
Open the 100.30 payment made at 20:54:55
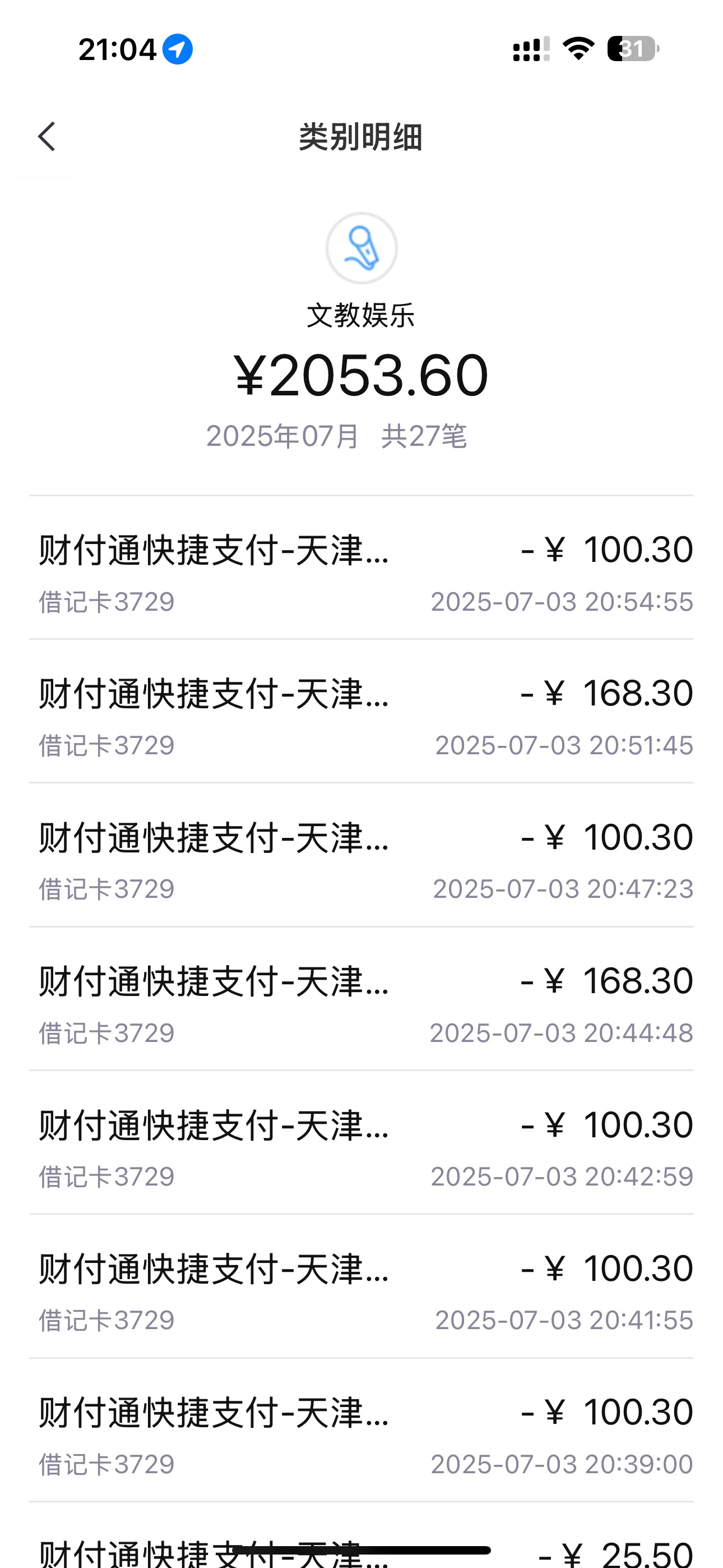point(361,568)
